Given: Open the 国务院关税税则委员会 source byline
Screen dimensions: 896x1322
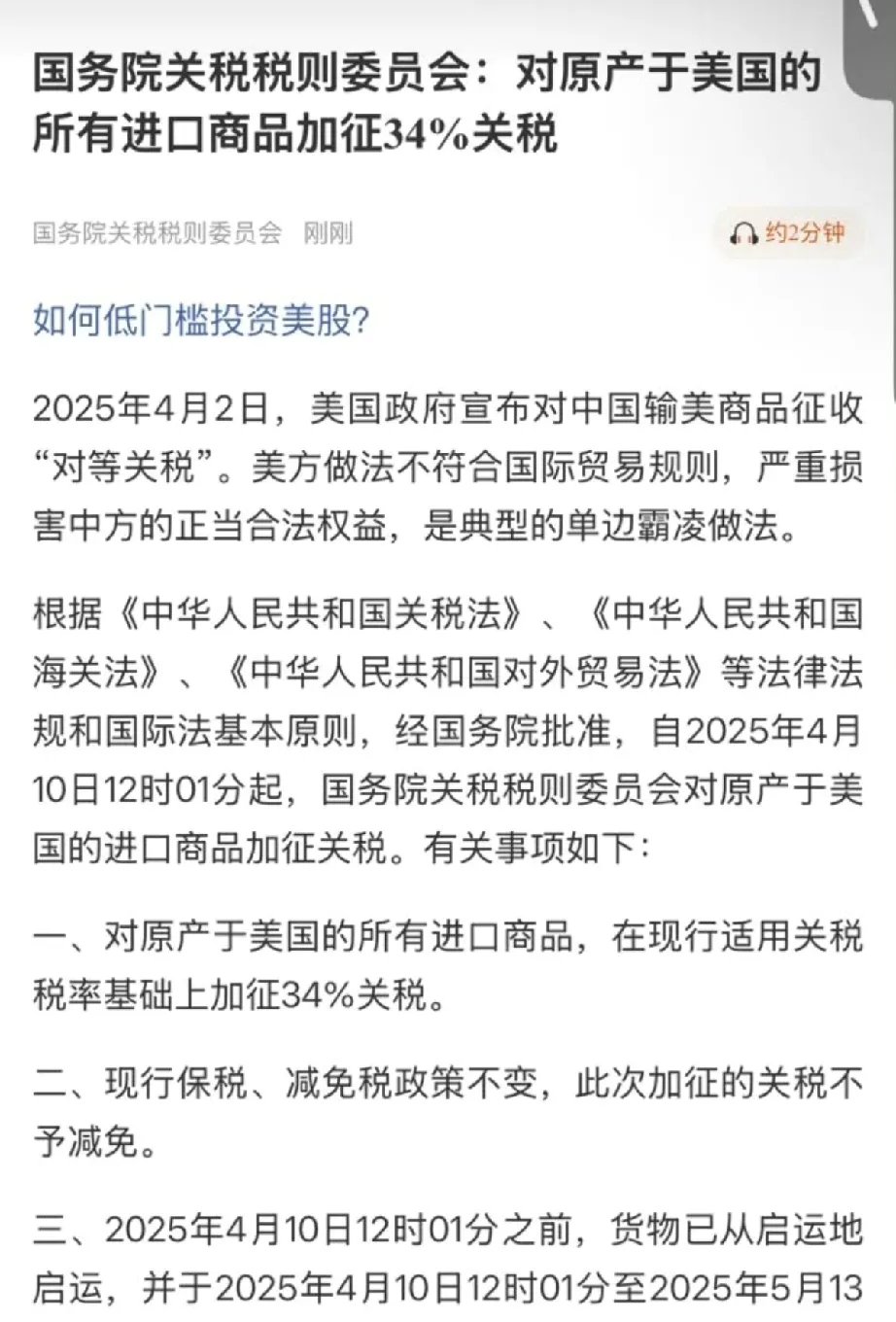Looking at the screenshot, I should tap(157, 233).
